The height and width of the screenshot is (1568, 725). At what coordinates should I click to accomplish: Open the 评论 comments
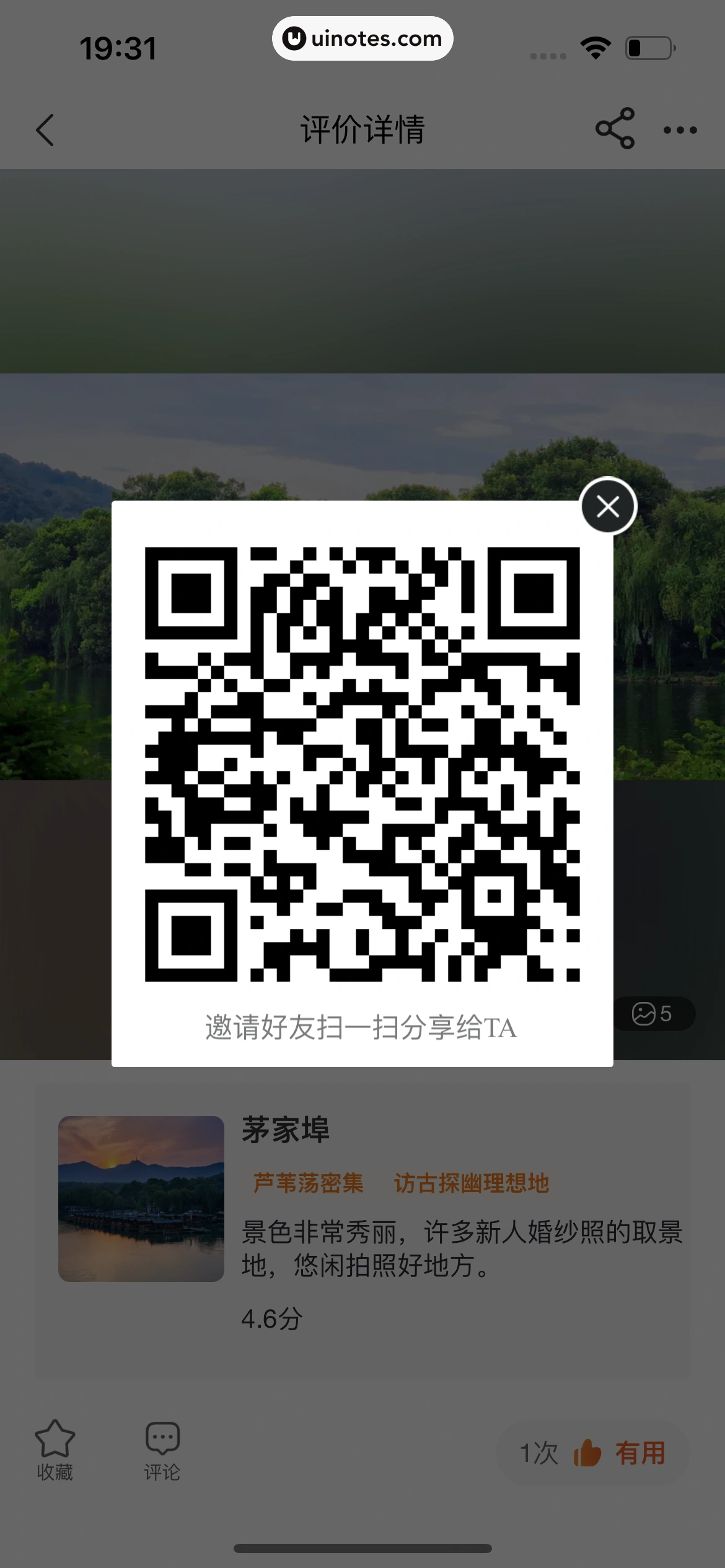tap(162, 1450)
